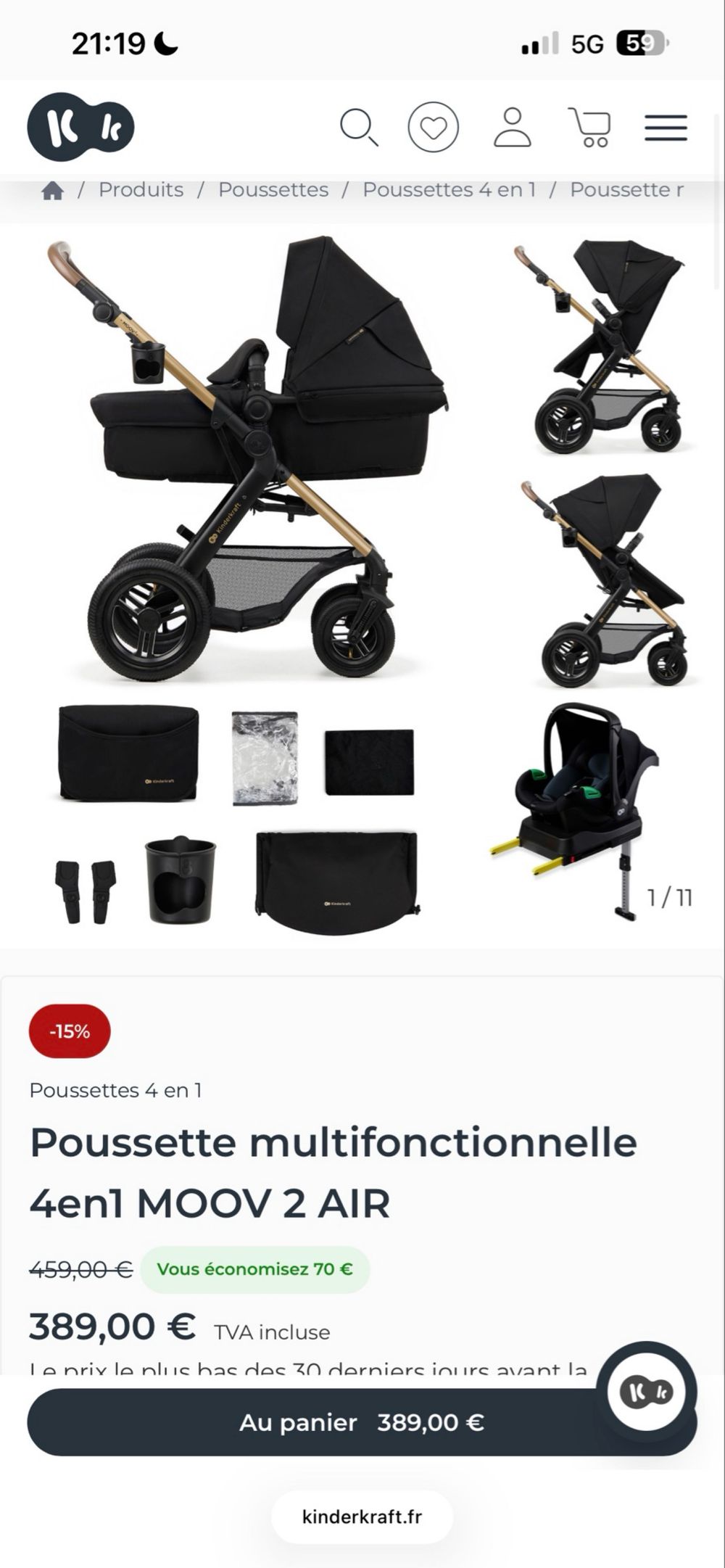Open the Poussettes 4 en 1 breadcrumb
Viewport: 725px width, 1568px height.
coord(449,190)
